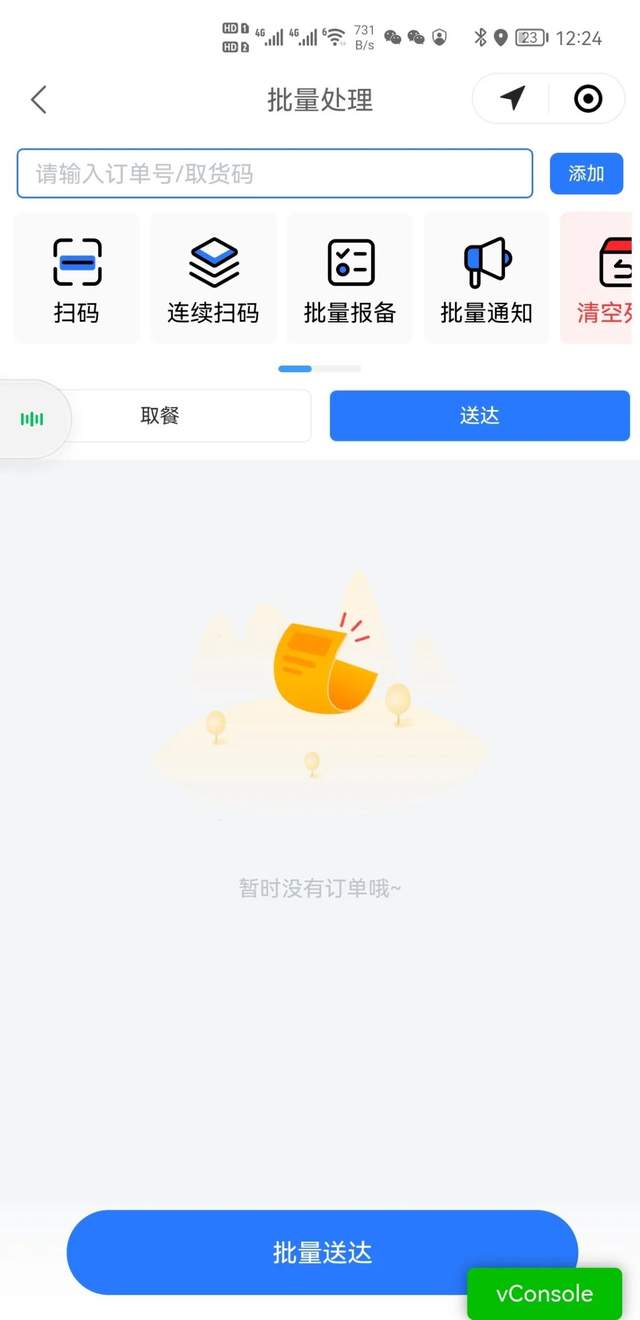640x1320 pixels.
Task: Switch to the 取餐 tab
Action: (160, 416)
